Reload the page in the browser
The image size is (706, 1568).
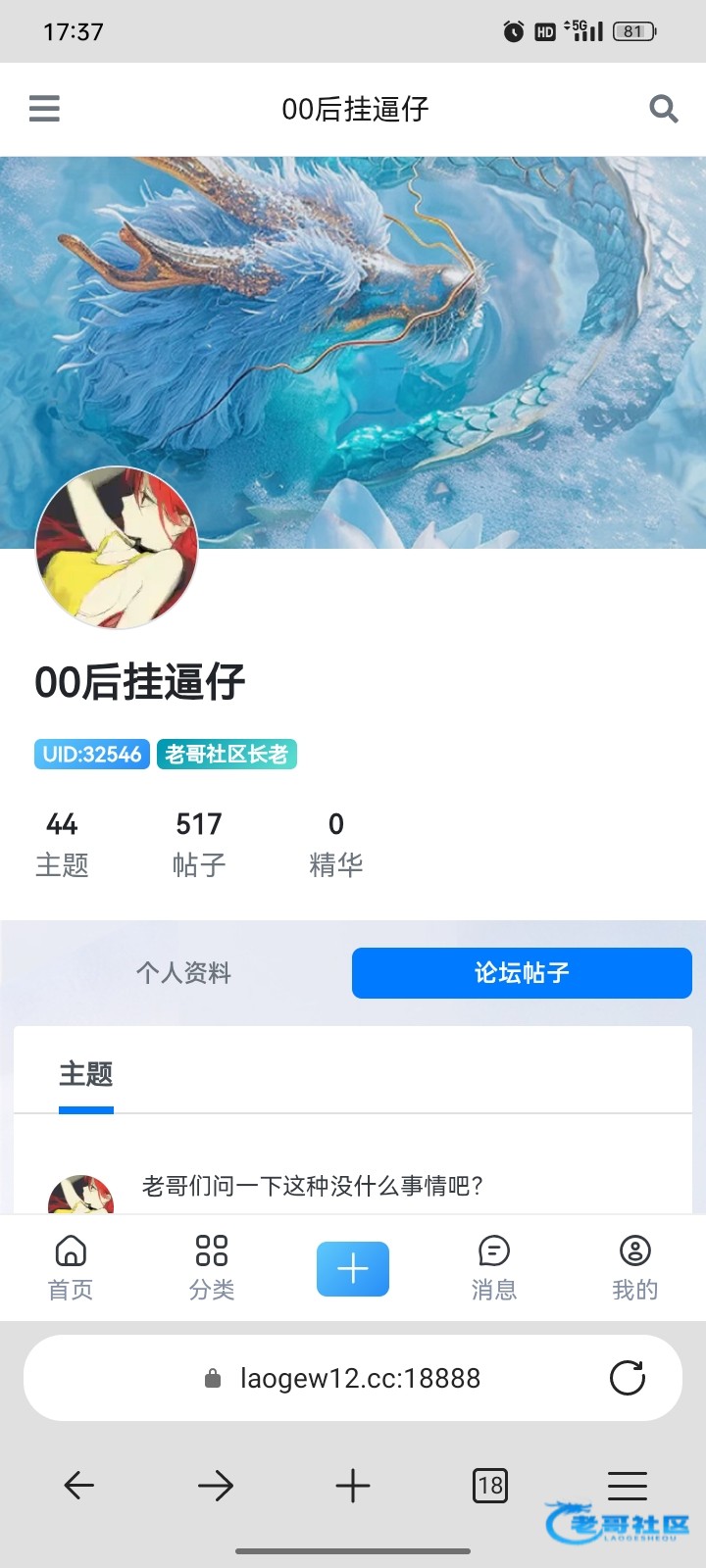pos(628,1378)
